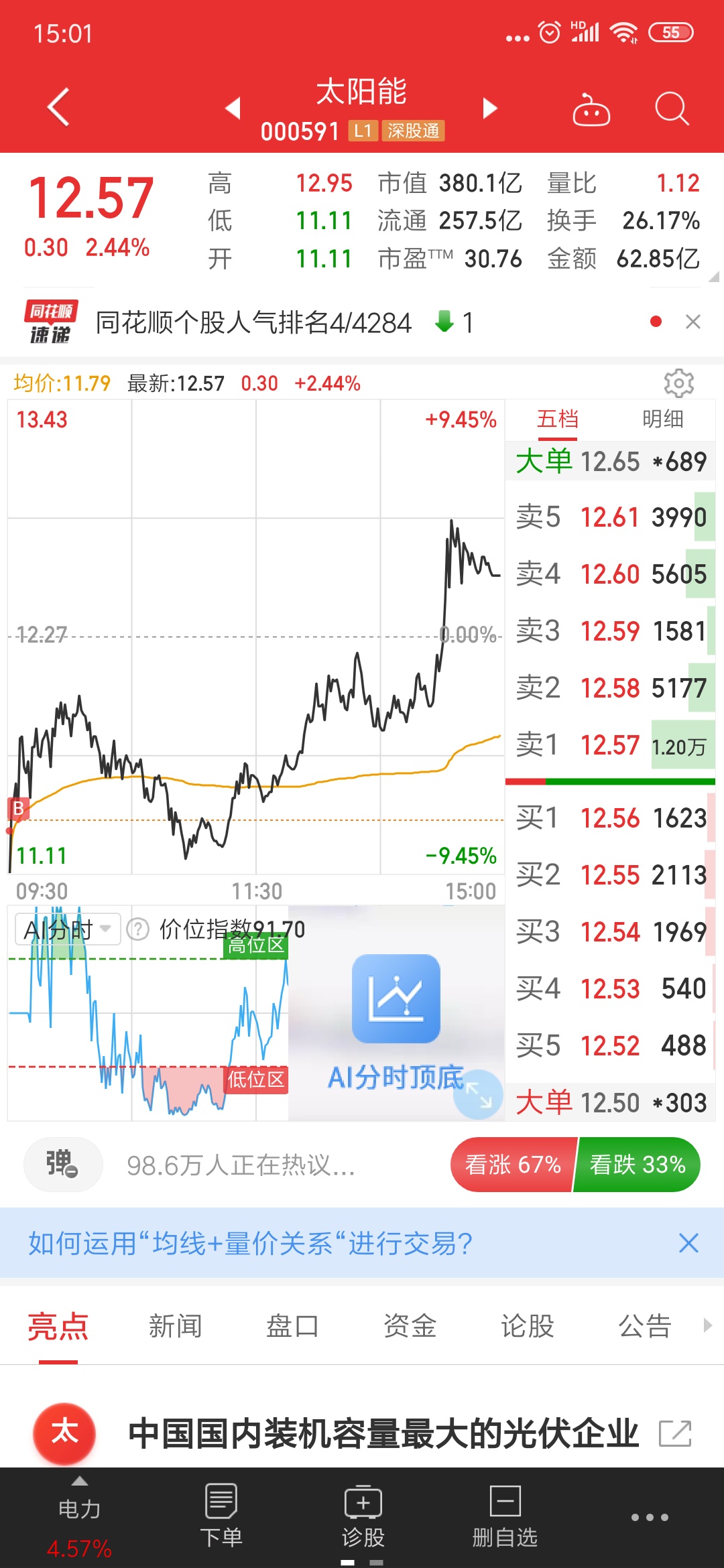This screenshot has width=724, height=1568.
Task: Open the search magnifier icon
Action: [x=672, y=108]
